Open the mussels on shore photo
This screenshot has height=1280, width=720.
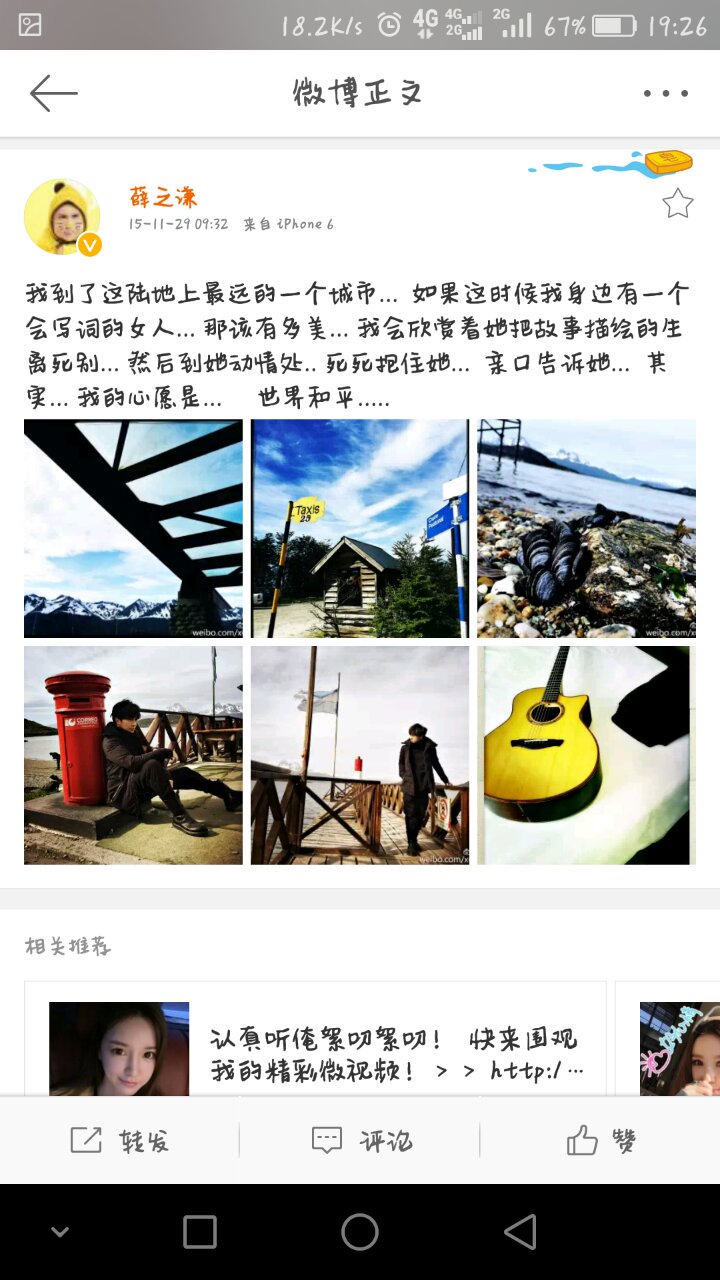pos(586,528)
